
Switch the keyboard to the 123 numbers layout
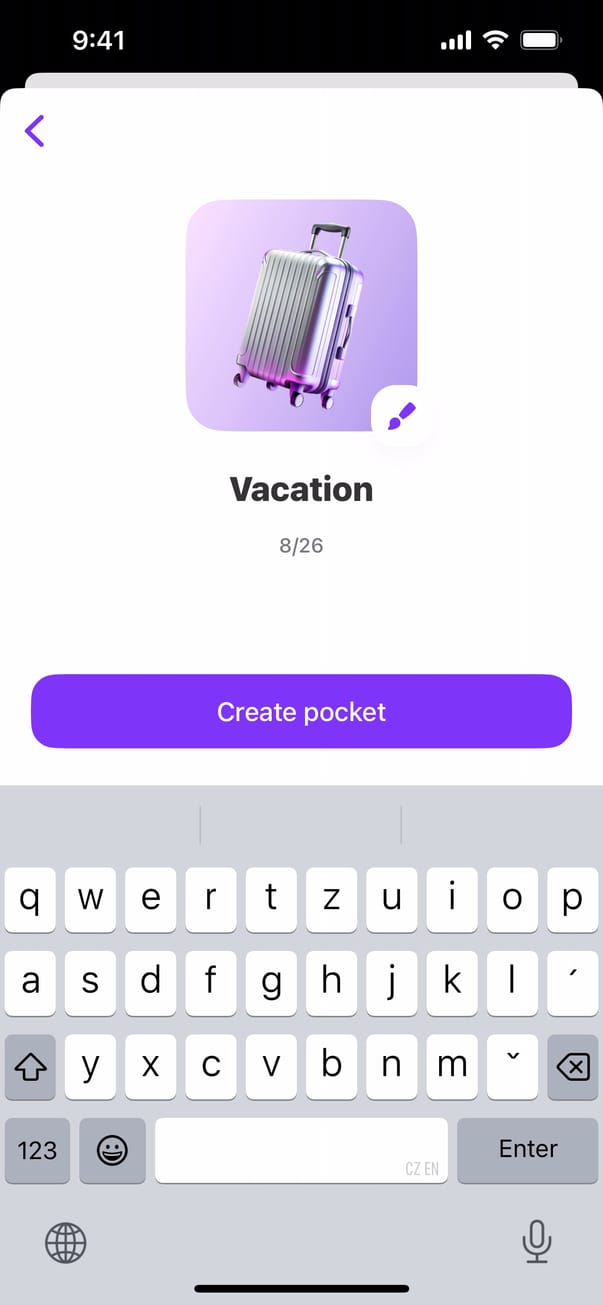point(37,1150)
